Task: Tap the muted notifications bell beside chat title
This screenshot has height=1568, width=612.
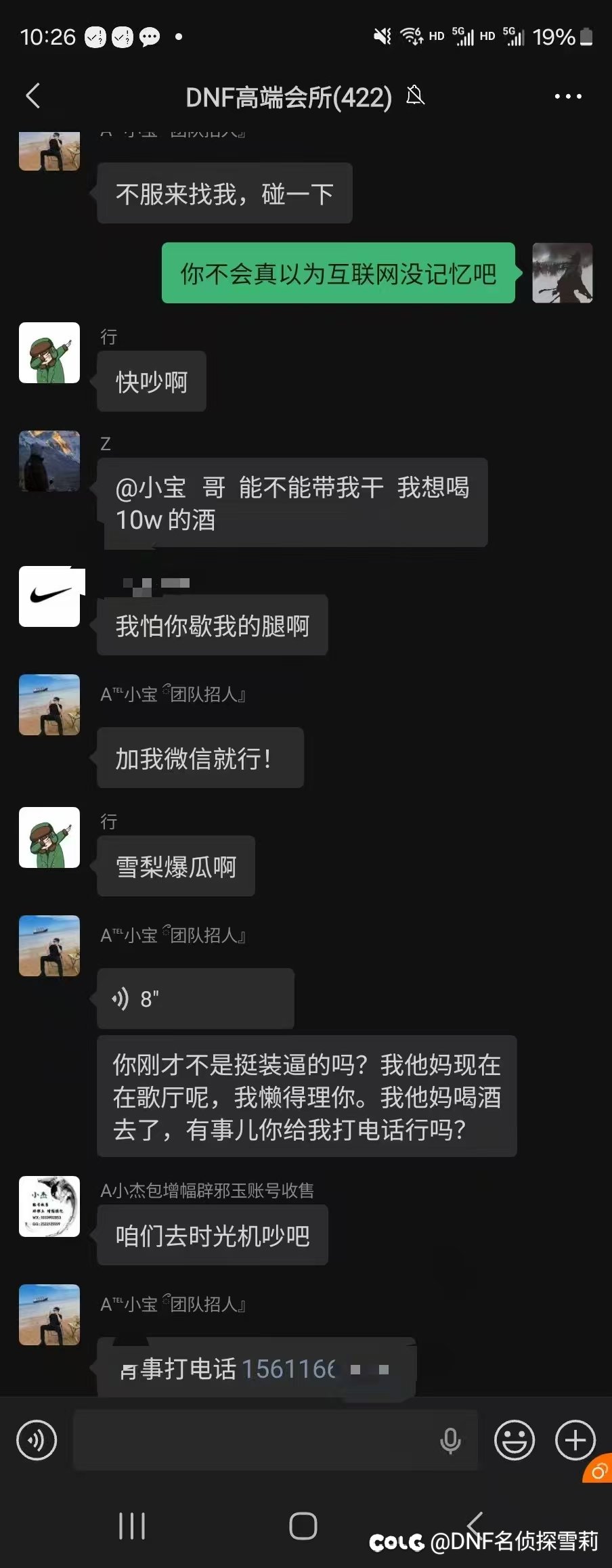Action: (416, 96)
